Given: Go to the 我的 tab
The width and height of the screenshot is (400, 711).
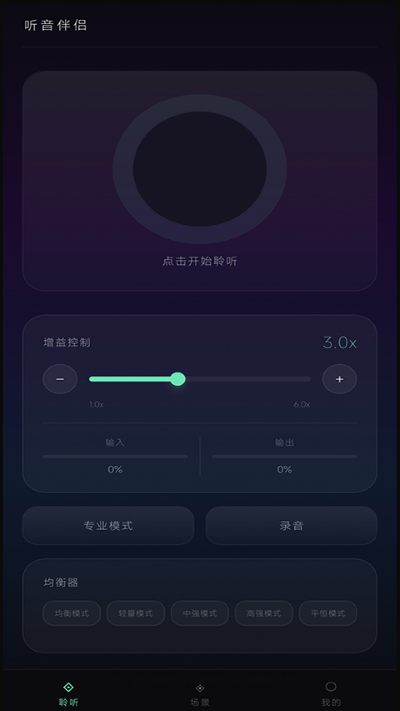Looking at the screenshot, I should [331, 694].
